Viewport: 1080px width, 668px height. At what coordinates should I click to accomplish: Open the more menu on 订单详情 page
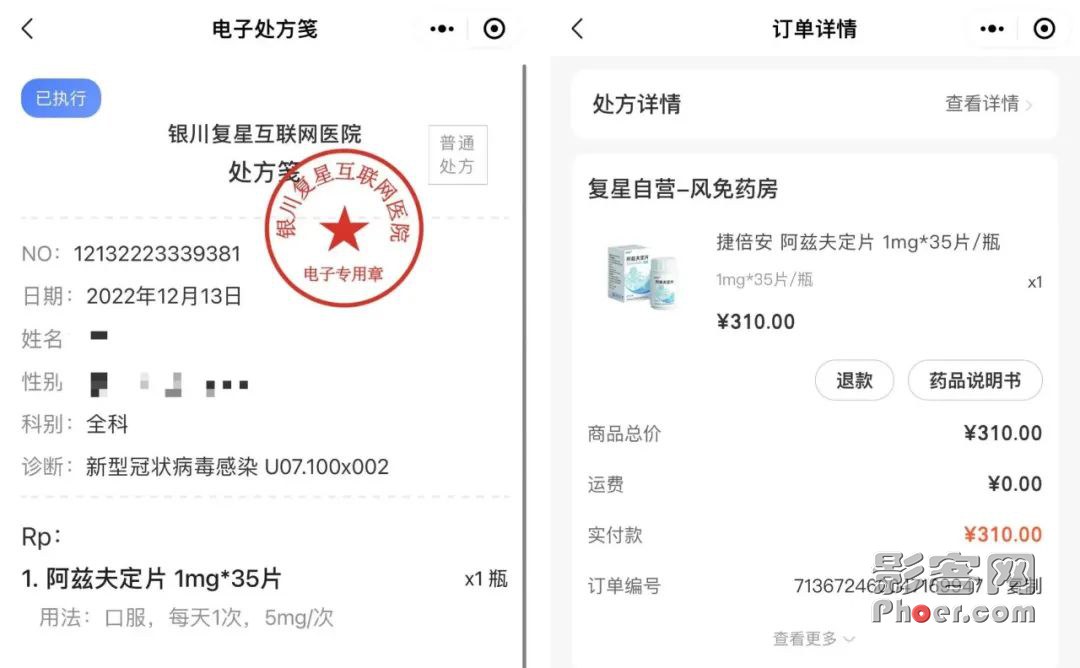992,29
